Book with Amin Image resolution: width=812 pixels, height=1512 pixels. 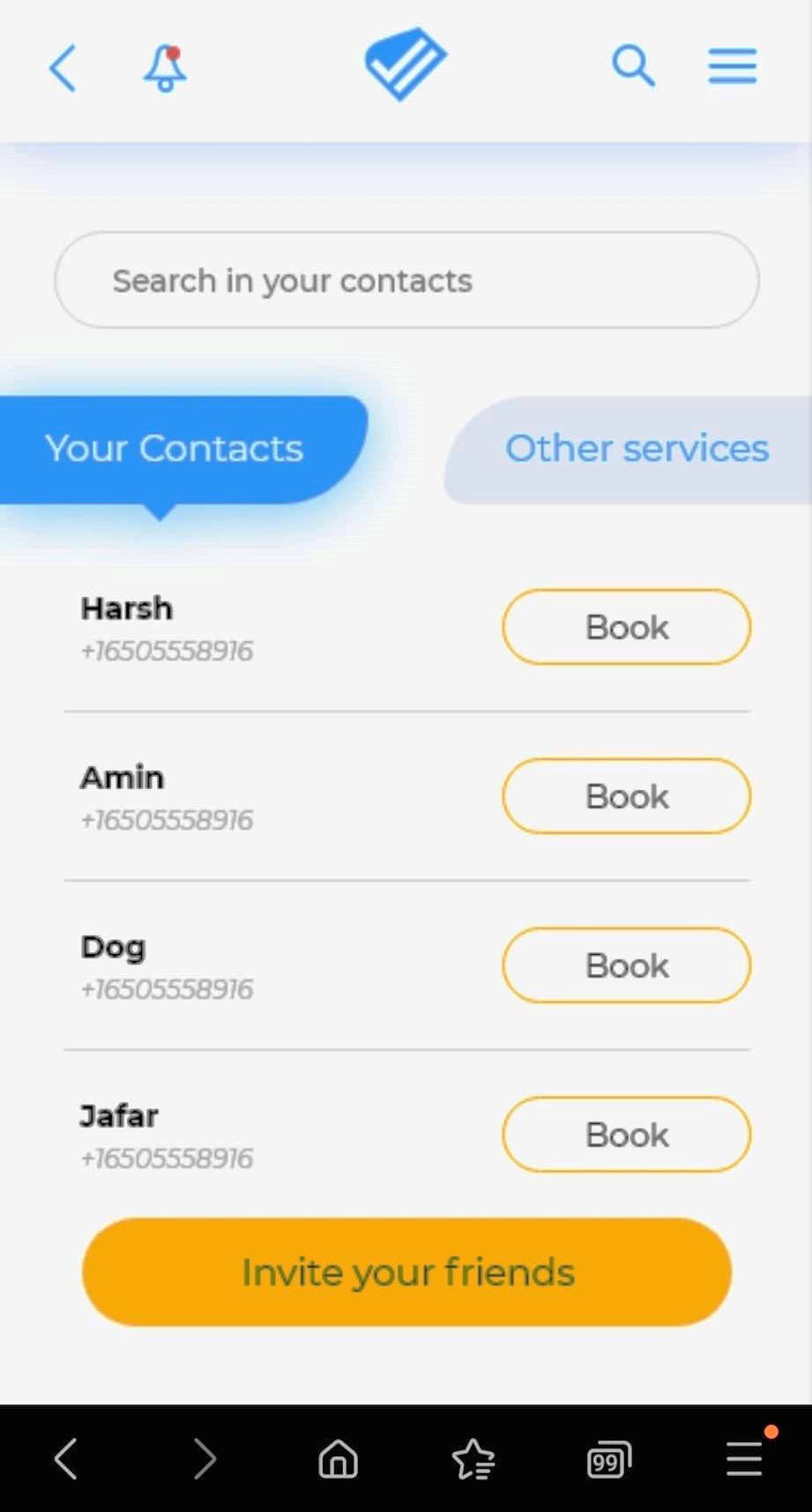tap(626, 796)
